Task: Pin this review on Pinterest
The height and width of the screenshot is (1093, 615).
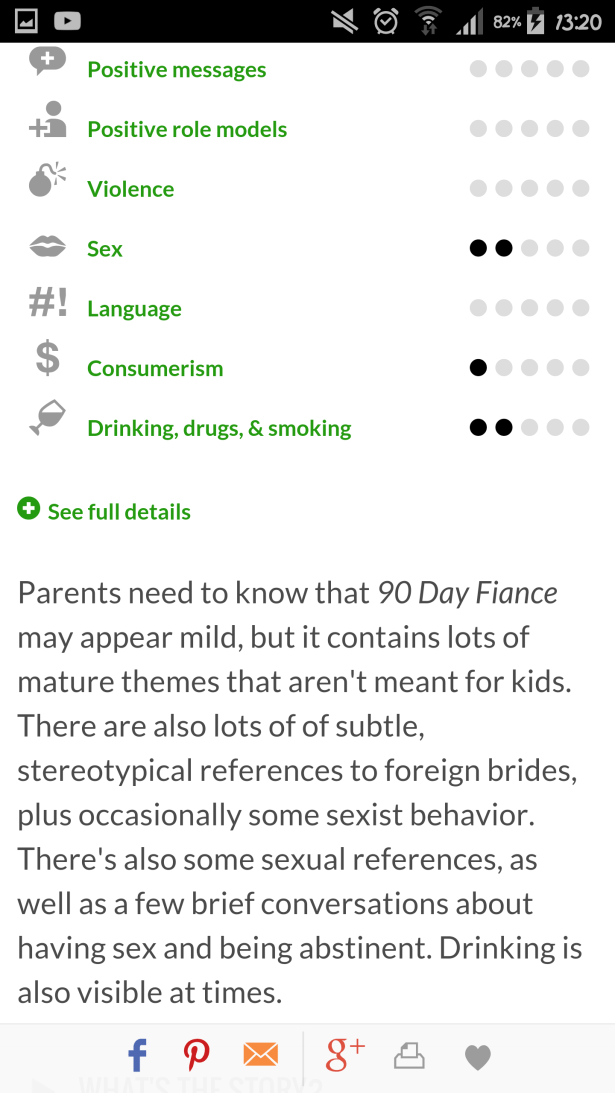Action: tap(197, 1055)
